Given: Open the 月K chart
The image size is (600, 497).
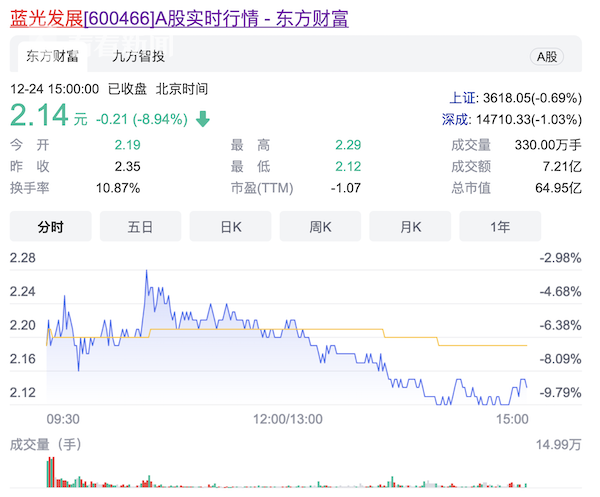Looking at the screenshot, I should pyautogui.click(x=410, y=227).
